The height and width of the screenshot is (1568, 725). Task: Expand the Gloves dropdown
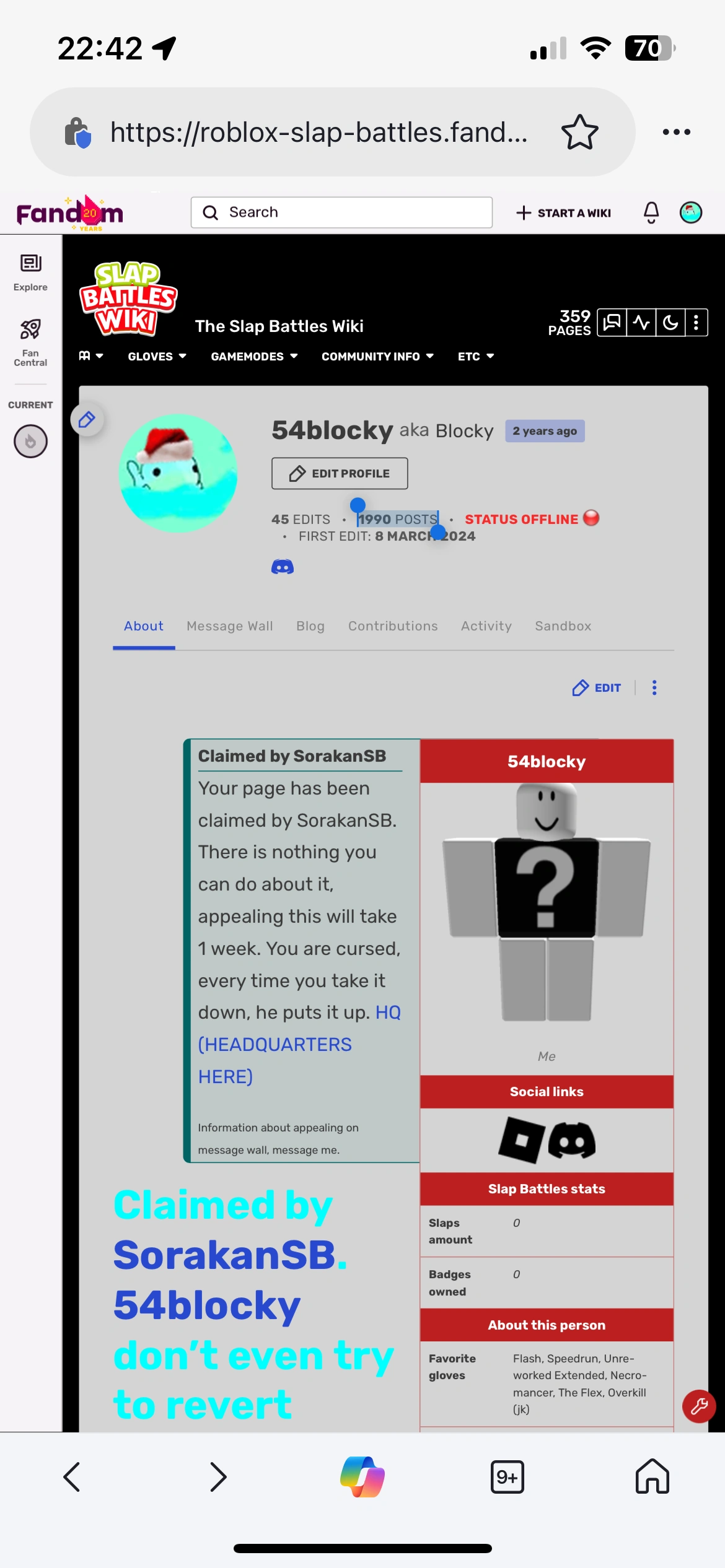coord(157,356)
